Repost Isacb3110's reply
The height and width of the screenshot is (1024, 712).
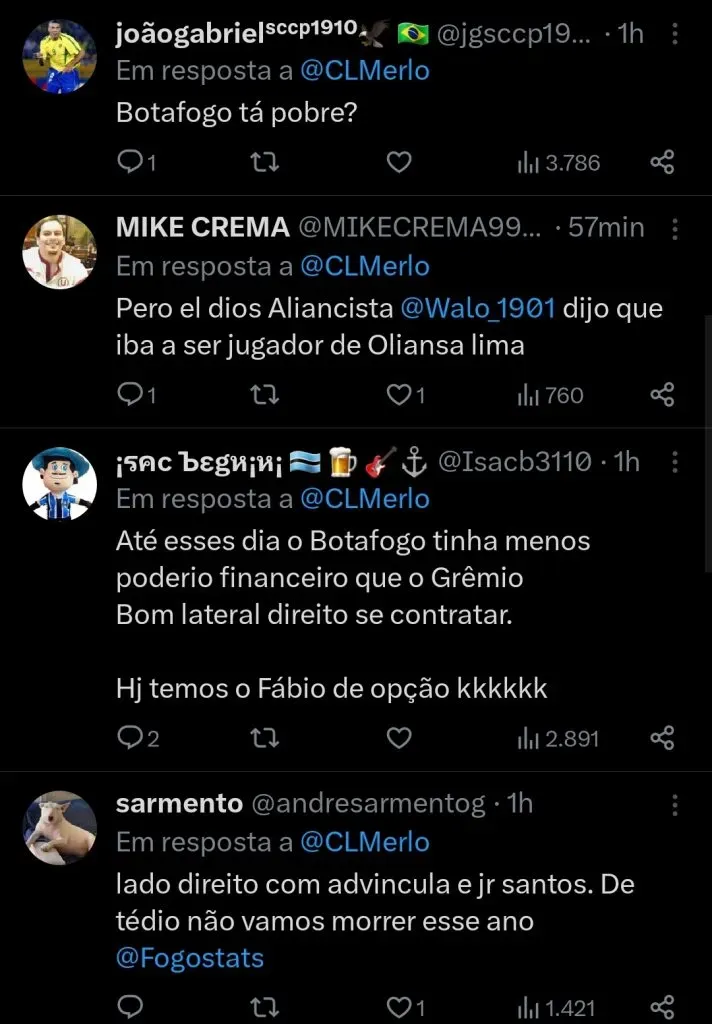click(263, 738)
